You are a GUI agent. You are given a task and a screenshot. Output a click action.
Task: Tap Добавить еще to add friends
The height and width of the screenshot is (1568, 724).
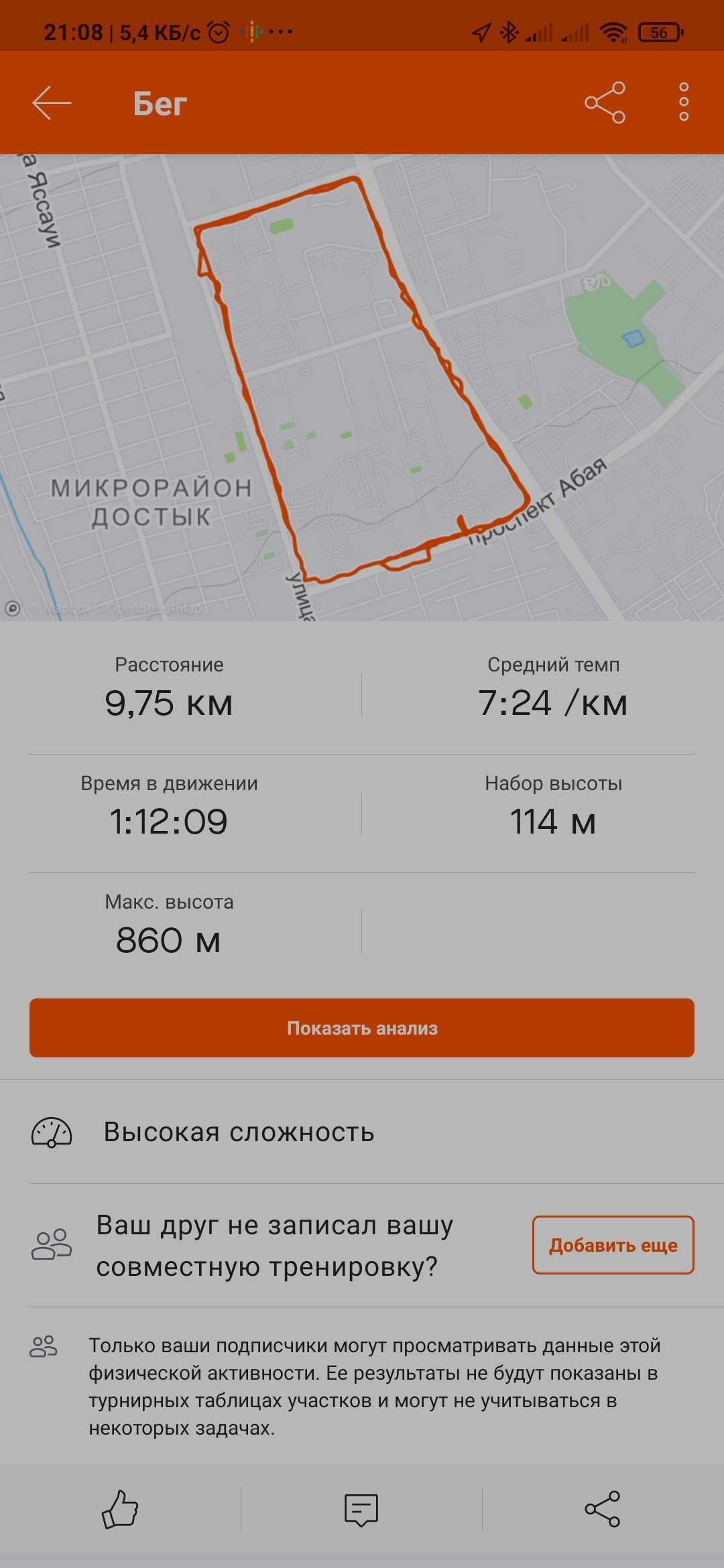(613, 1245)
